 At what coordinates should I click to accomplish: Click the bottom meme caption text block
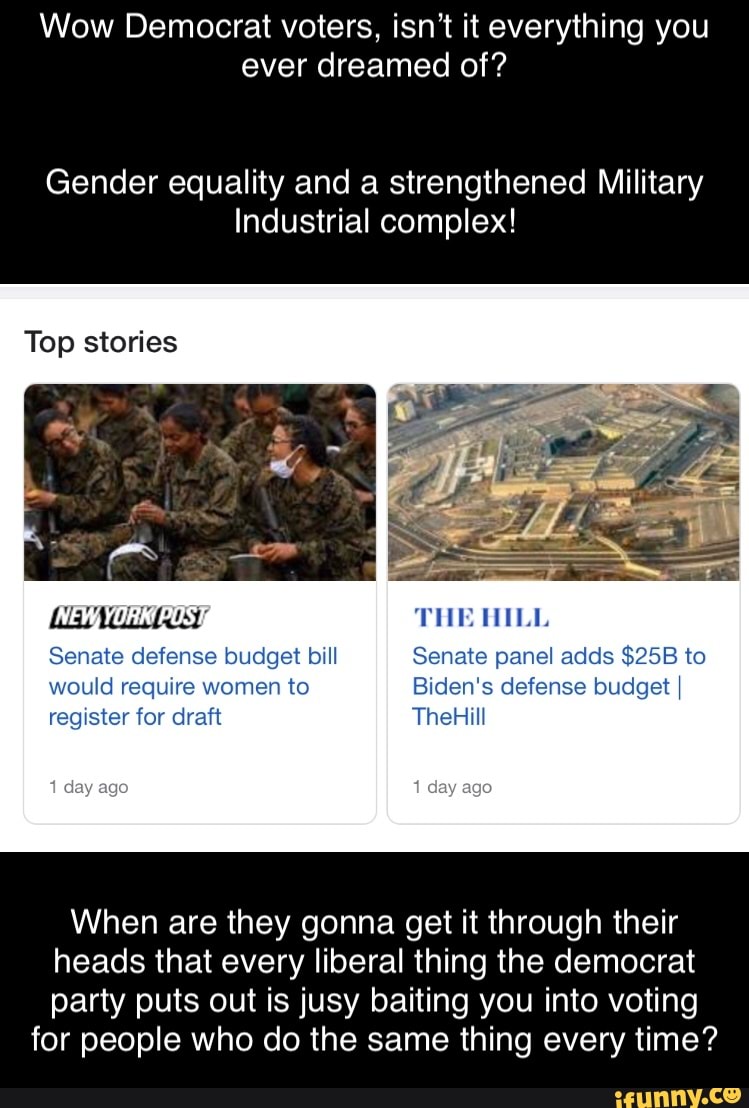point(374,980)
